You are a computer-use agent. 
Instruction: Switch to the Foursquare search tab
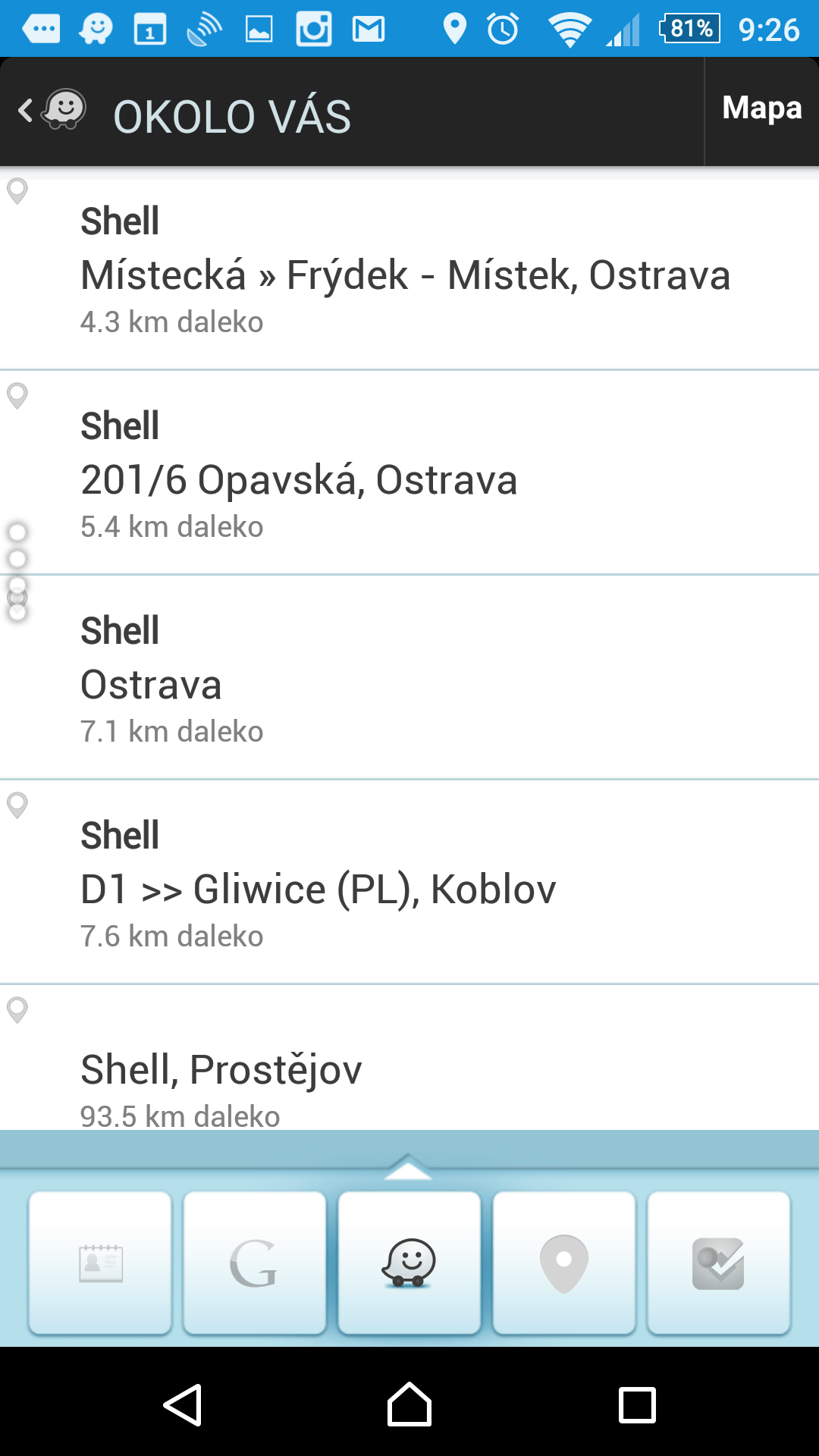[719, 1263]
